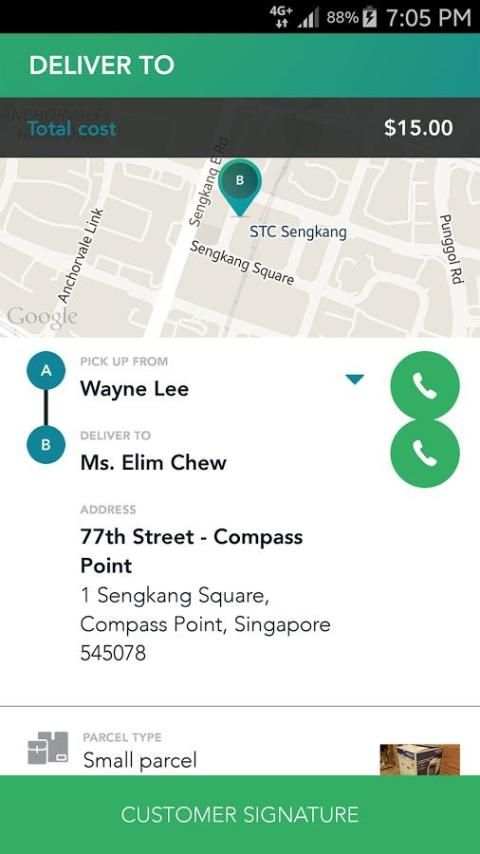Viewport: 480px width, 854px height.
Task: Expand the Pick Up From details arrow
Action: pyautogui.click(x=355, y=379)
